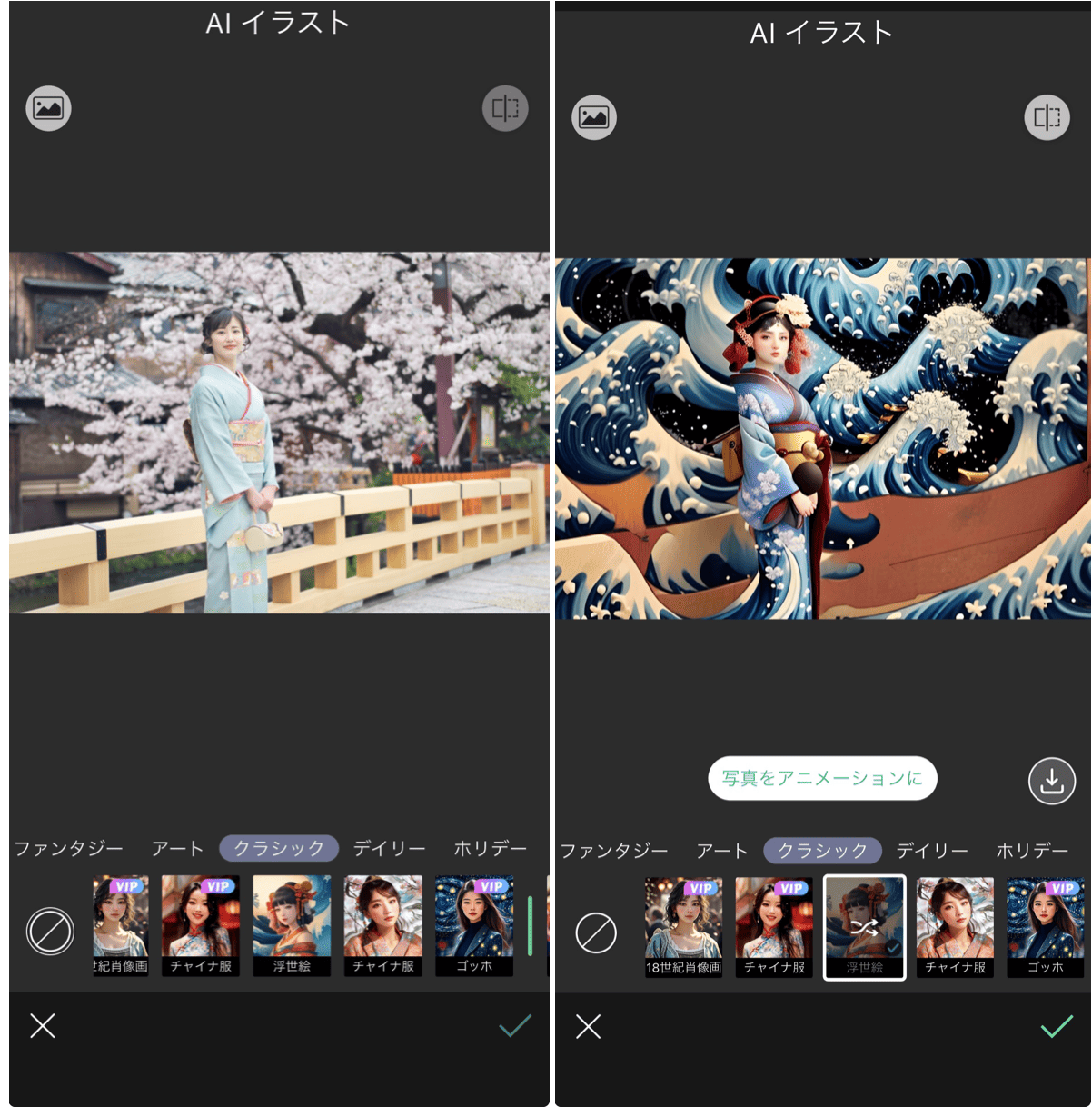
Task: Switch to the アート category
Action: point(177,848)
